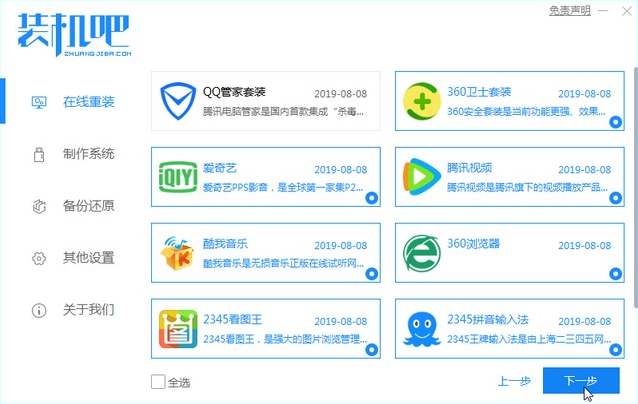Select the QQ管家套装 card

click(266, 101)
